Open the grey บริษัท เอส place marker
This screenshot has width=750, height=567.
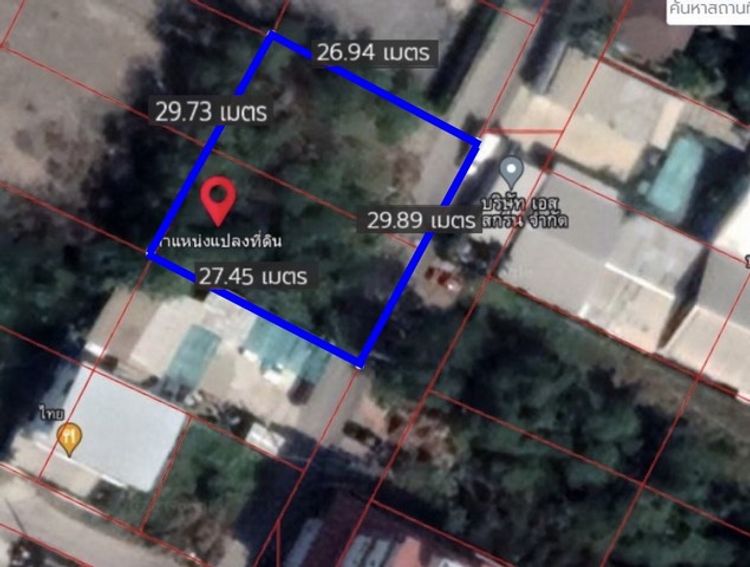pos(512,170)
